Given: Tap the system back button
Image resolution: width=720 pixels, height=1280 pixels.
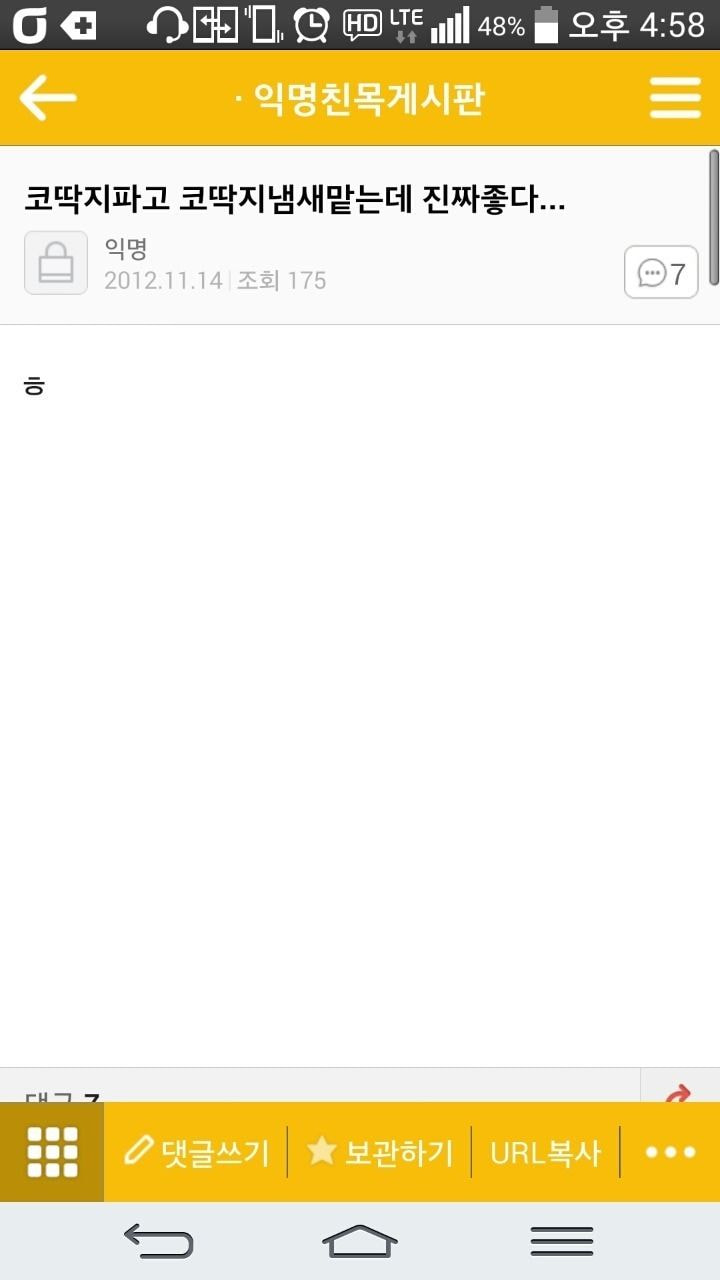Looking at the screenshot, I should pyautogui.click(x=158, y=1241).
